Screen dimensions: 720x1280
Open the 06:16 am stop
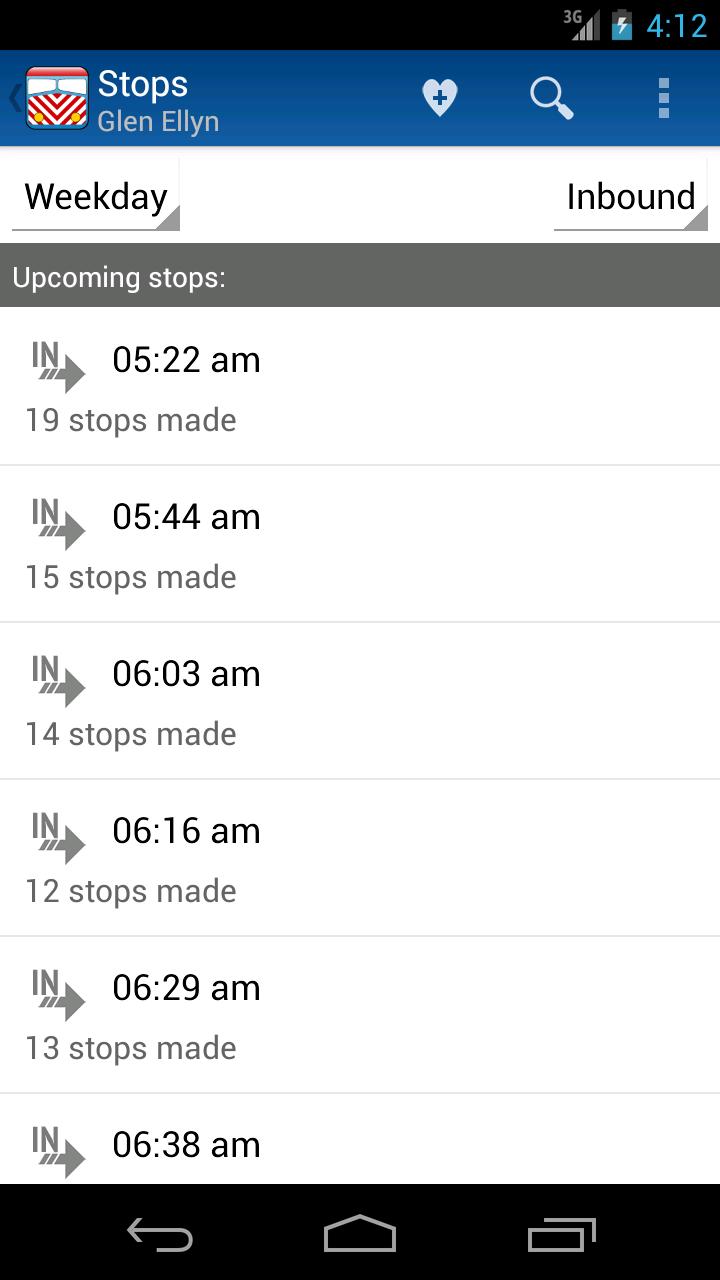point(360,858)
